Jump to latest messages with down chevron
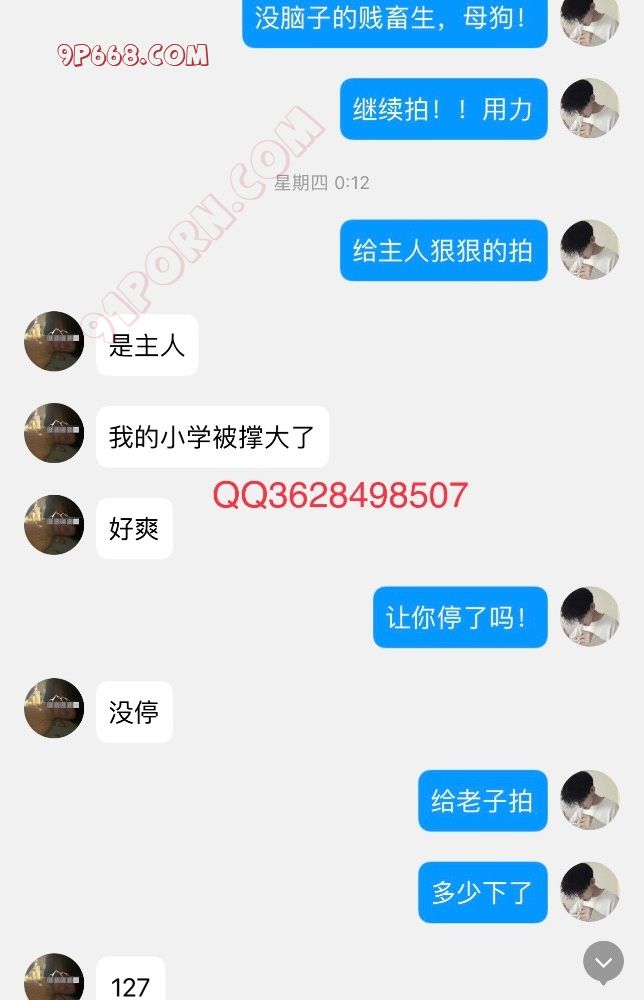The width and height of the screenshot is (644, 1000). pos(603,962)
